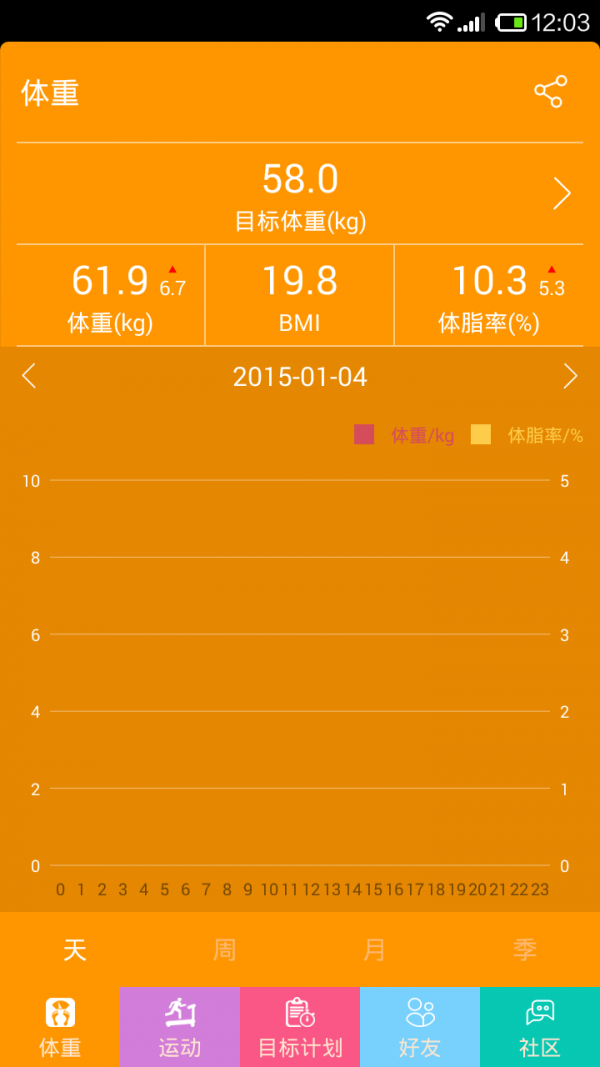Open the 目标计划 goal plan tab

300,1027
